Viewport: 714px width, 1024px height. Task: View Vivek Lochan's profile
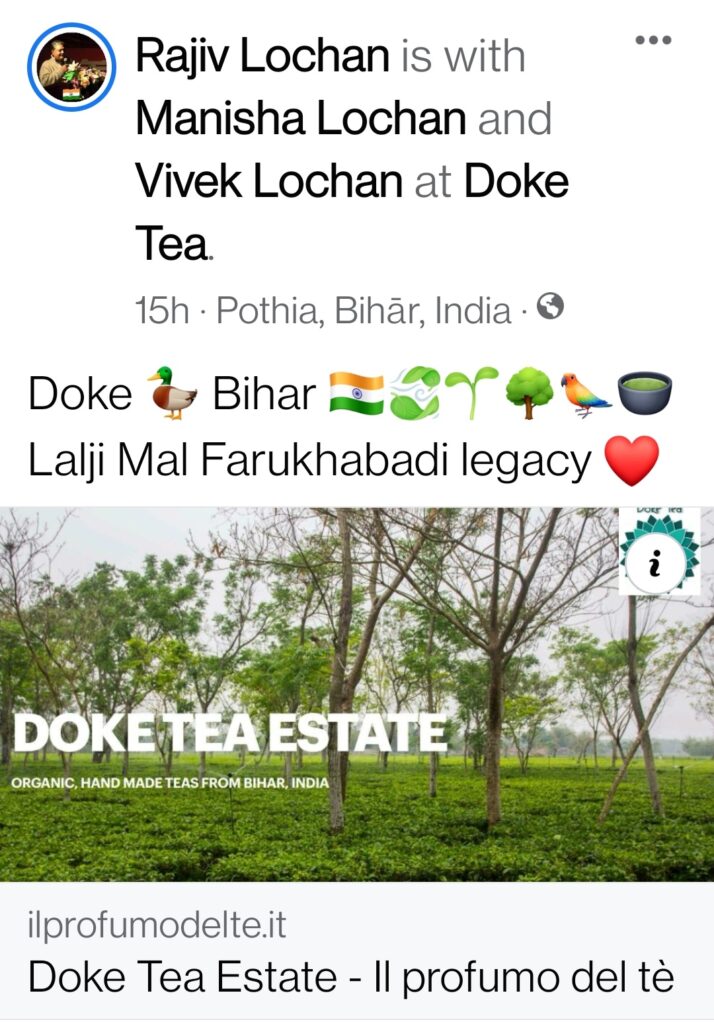click(x=268, y=183)
